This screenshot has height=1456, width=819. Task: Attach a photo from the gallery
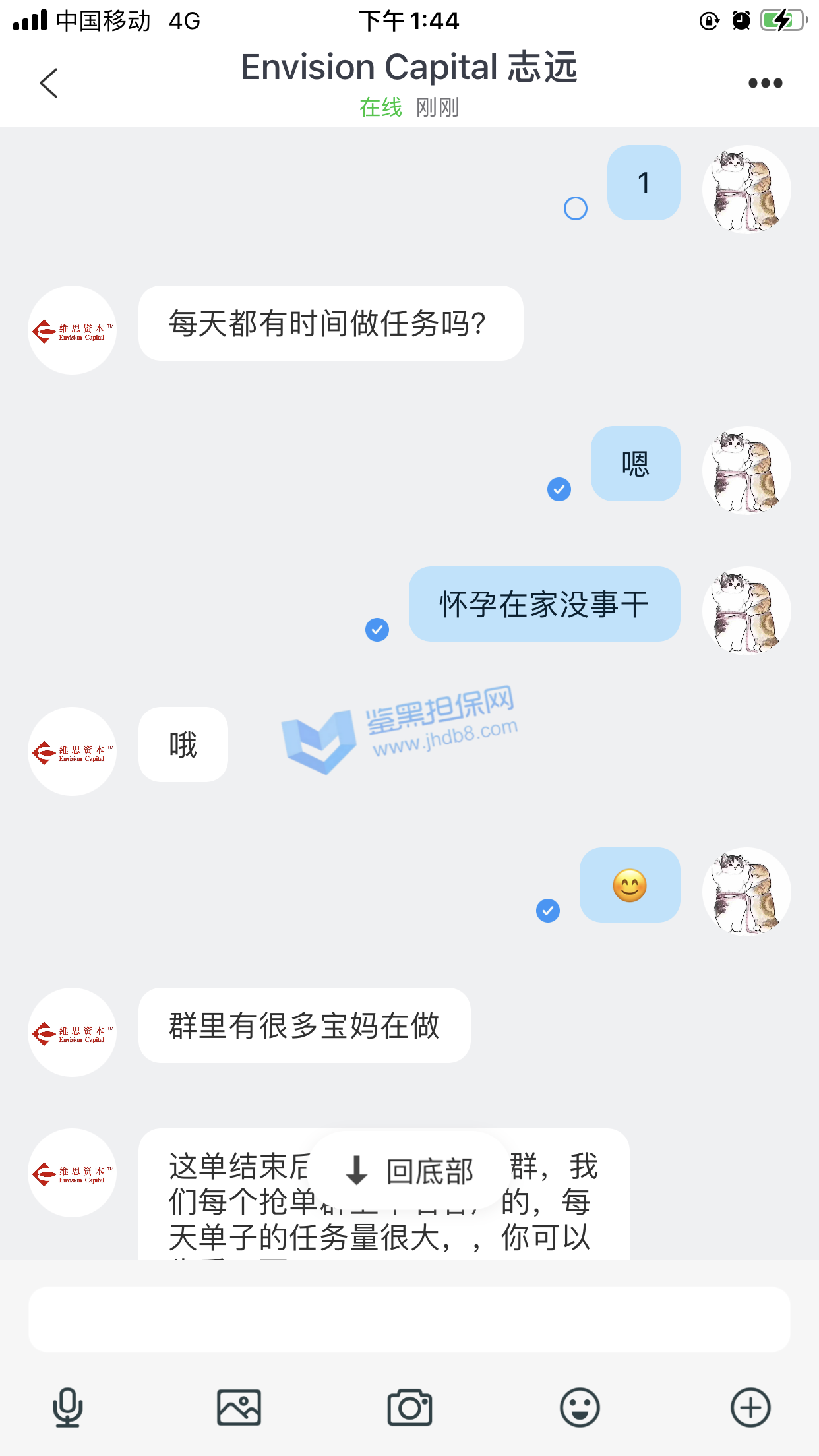point(239,1407)
